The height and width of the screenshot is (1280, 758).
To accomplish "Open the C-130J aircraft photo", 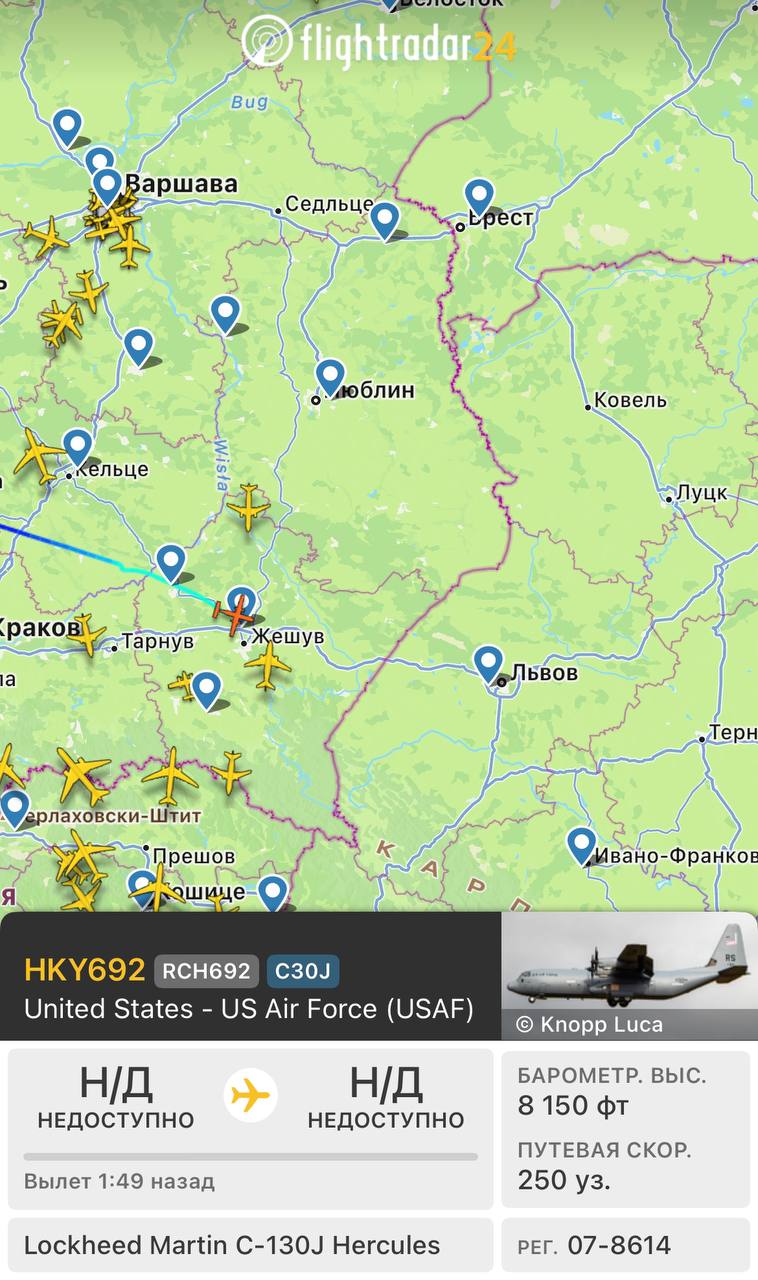I will pos(628,975).
